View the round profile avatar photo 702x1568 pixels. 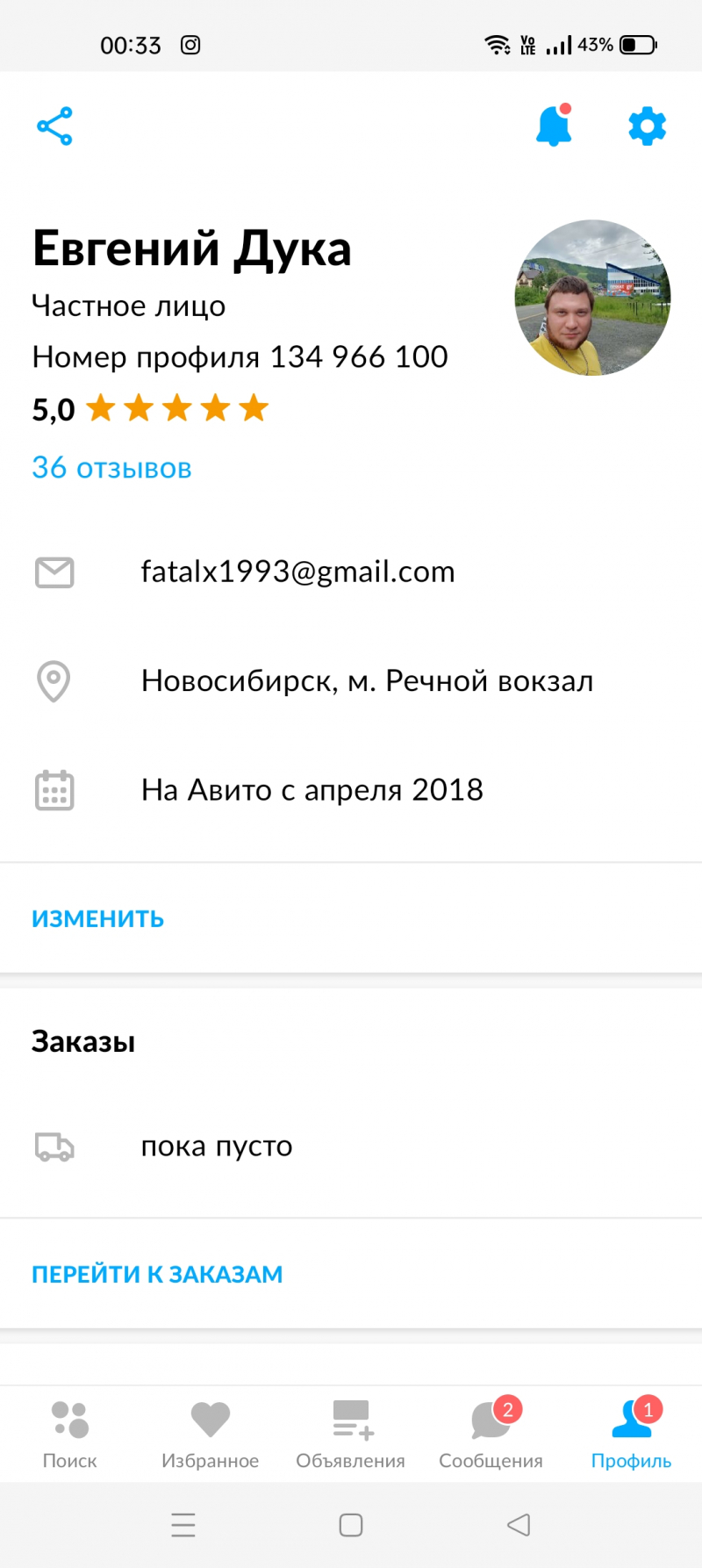click(592, 298)
